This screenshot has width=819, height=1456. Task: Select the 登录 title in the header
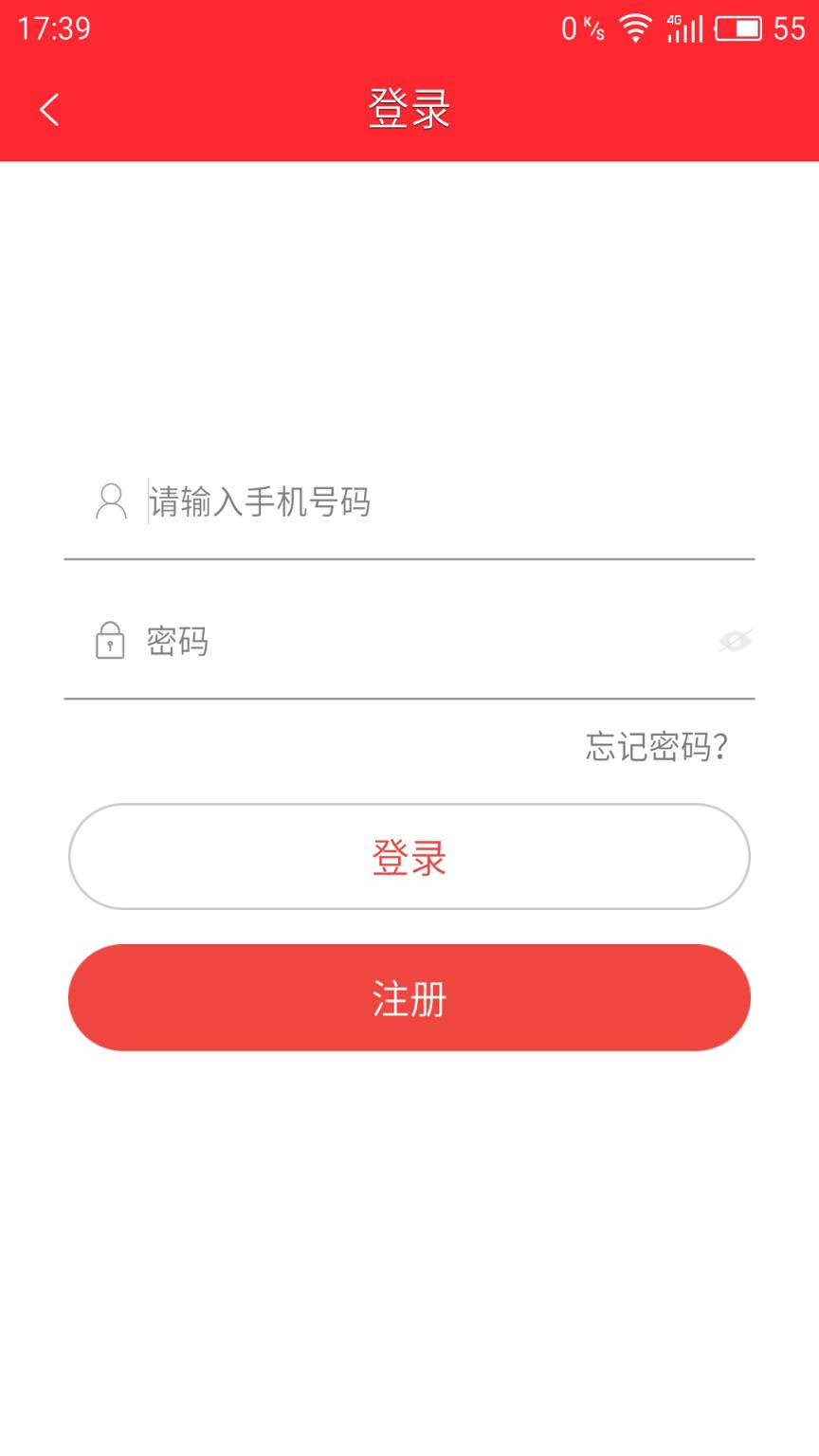click(409, 110)
